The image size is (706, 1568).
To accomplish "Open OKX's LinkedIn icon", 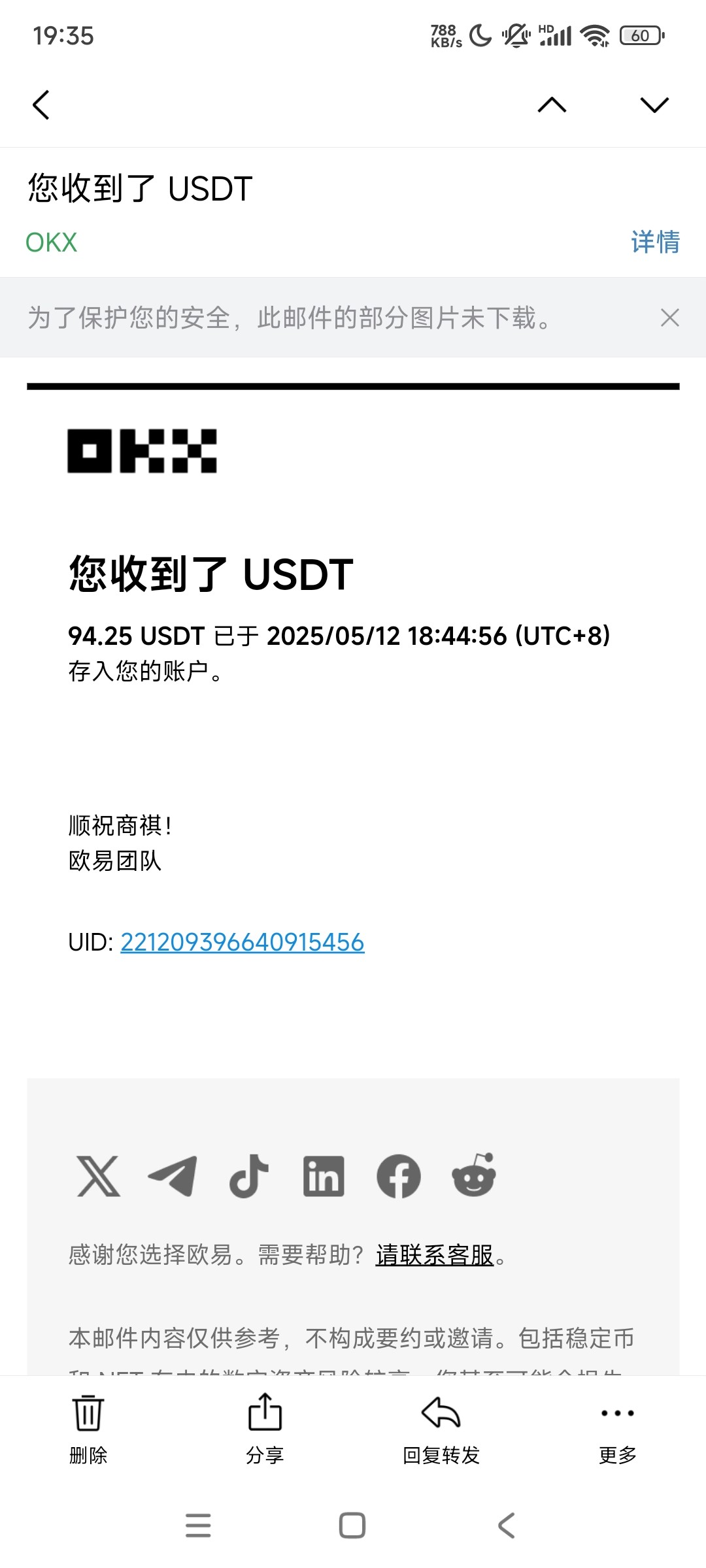I will pos(324,1176).
